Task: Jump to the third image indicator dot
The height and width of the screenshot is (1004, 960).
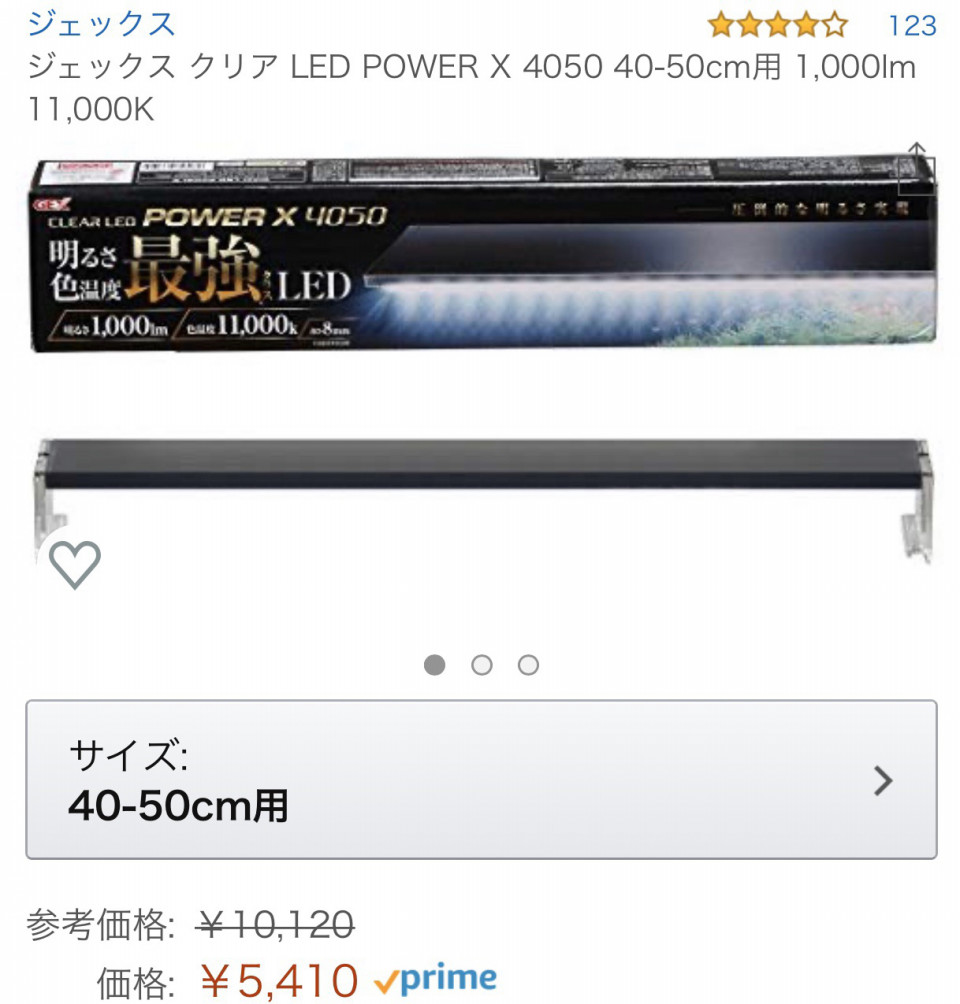Action: pos(529,665)
